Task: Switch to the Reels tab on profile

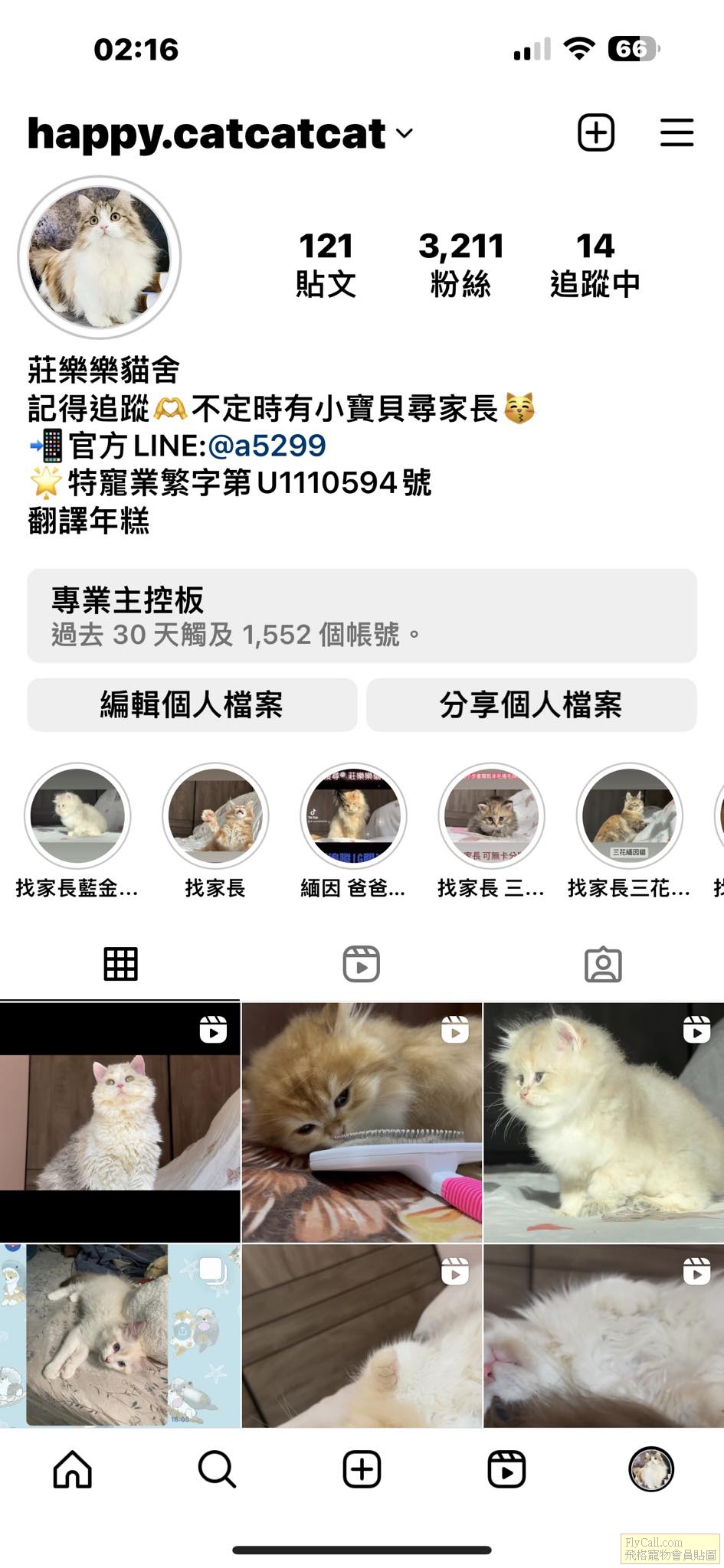Action: click(x=361, y=965)
